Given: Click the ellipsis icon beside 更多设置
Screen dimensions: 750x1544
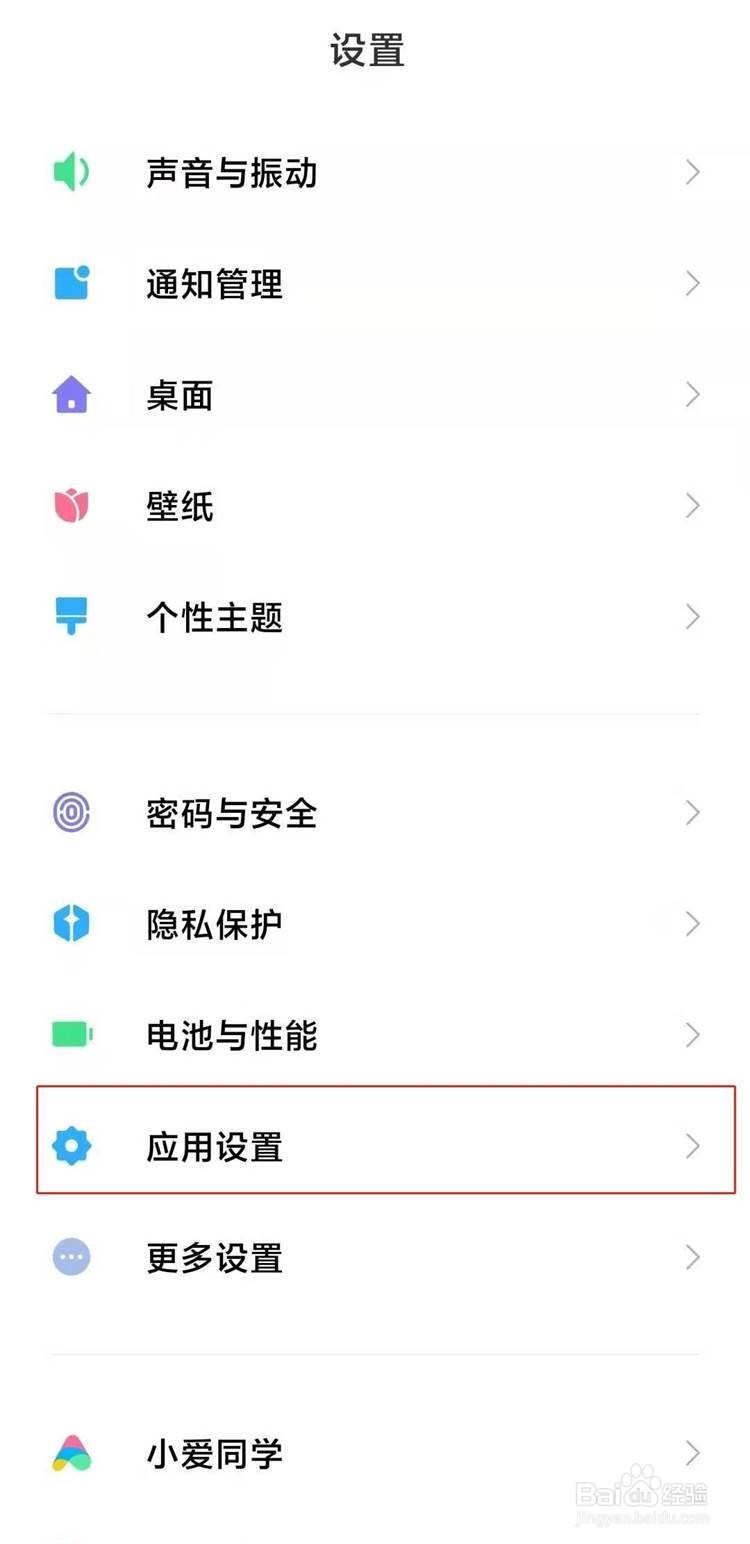Looking at the screenshot, I should (70, 1258).
